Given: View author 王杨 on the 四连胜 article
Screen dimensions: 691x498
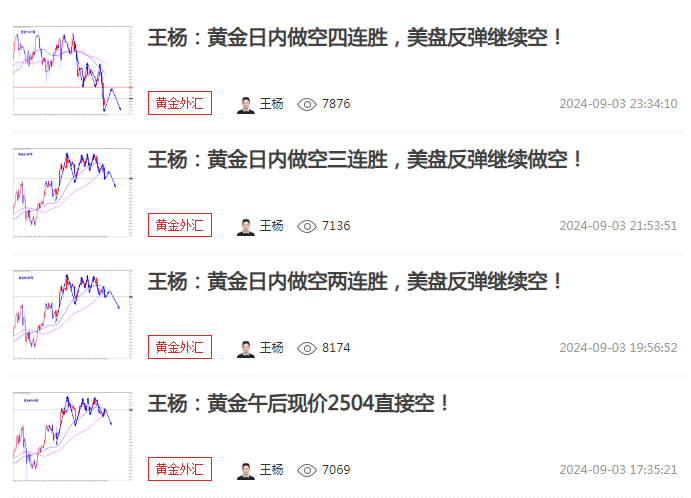Looking at the screenshot, I should pos(262,104).
